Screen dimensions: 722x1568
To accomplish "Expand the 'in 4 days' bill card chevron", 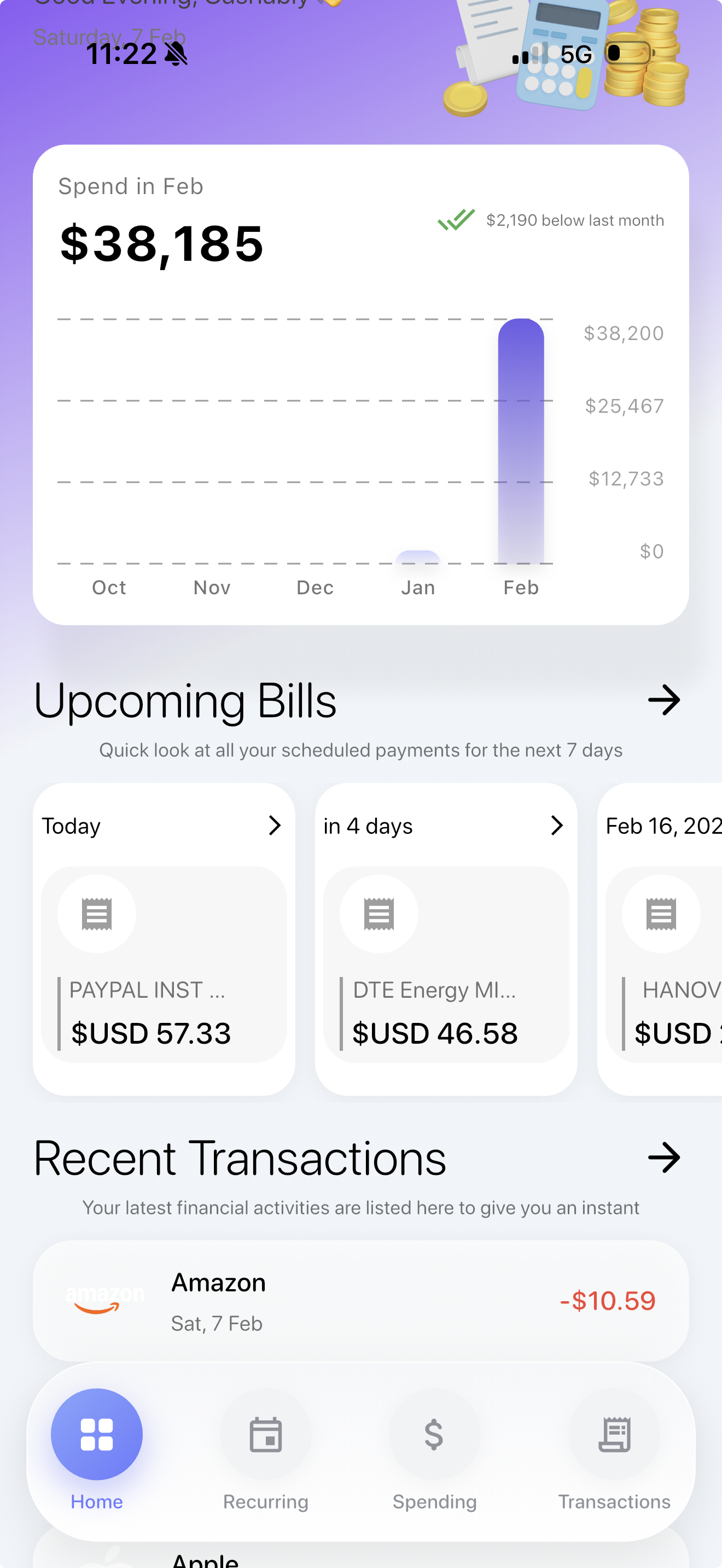I will pos(557,826).
